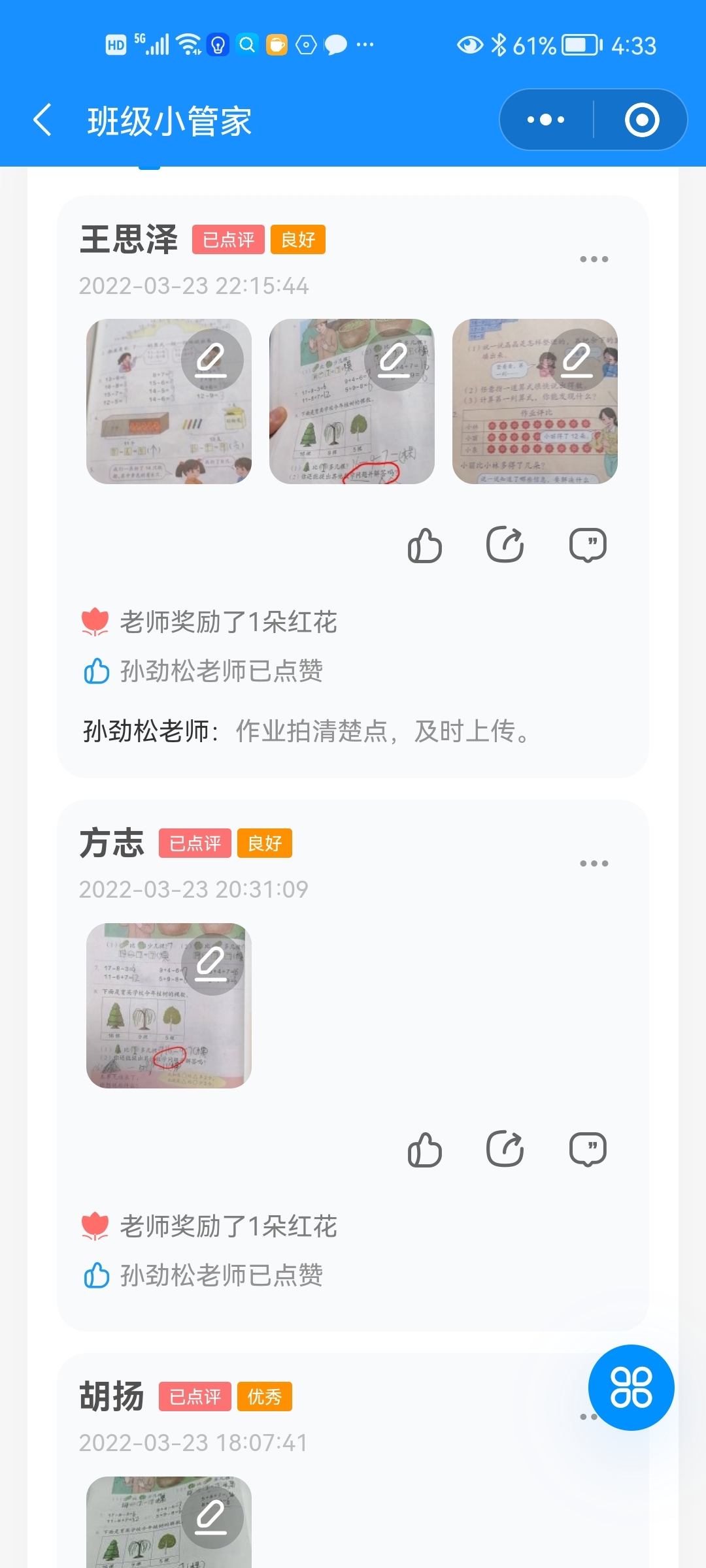This screenshot has width=706, height=1568.
Task: Open the floating blue quick menu button
Action: pyautogui.click(x=631, y=1387)
